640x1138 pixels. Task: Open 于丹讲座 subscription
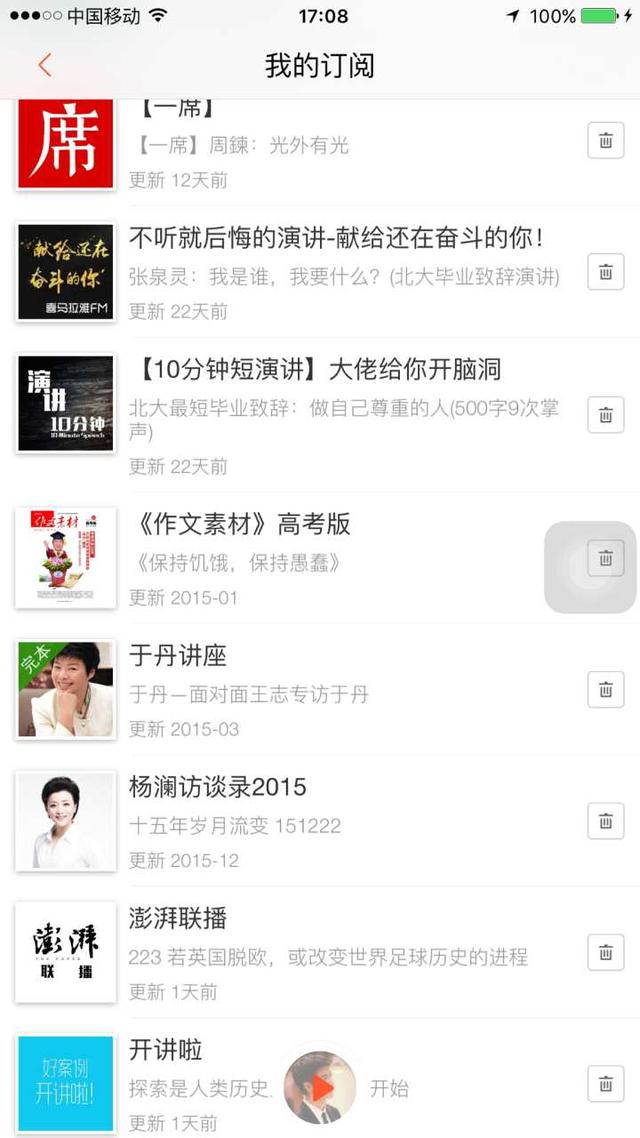pyautogui.click(x=178, y=656)
